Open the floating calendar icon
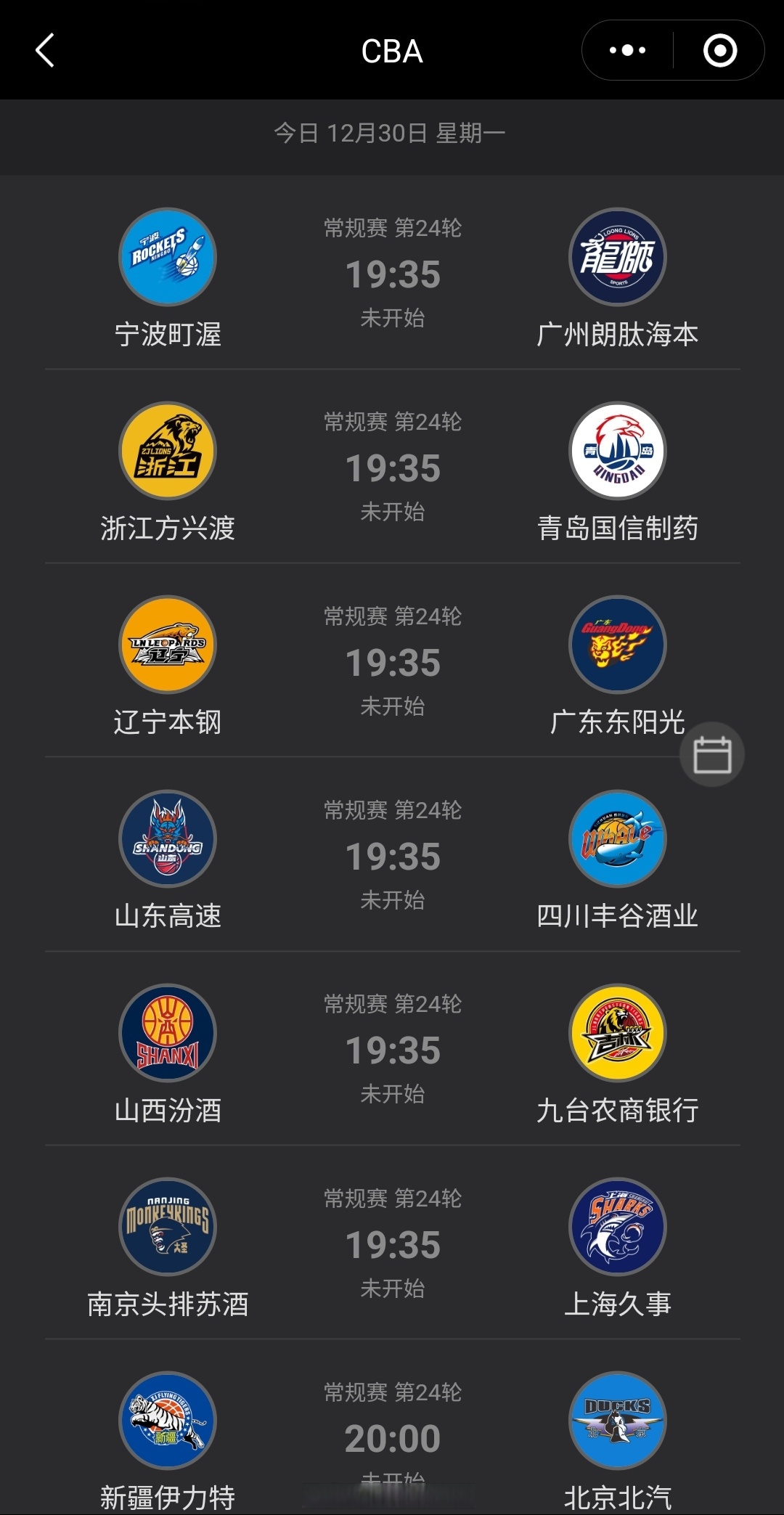This screenshot has width=784, height=1515. pyautogui.click(x=713, y=754)
